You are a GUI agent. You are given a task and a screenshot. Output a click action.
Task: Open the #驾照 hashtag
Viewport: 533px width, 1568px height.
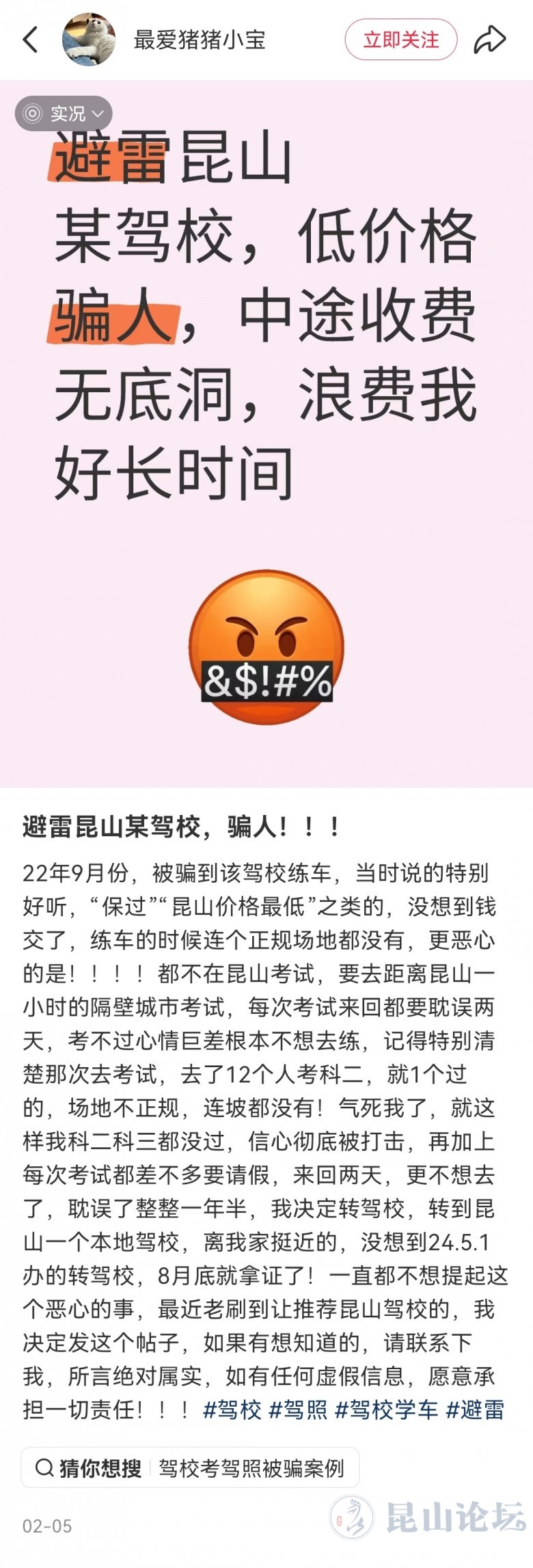click(x=298, y=1409)
